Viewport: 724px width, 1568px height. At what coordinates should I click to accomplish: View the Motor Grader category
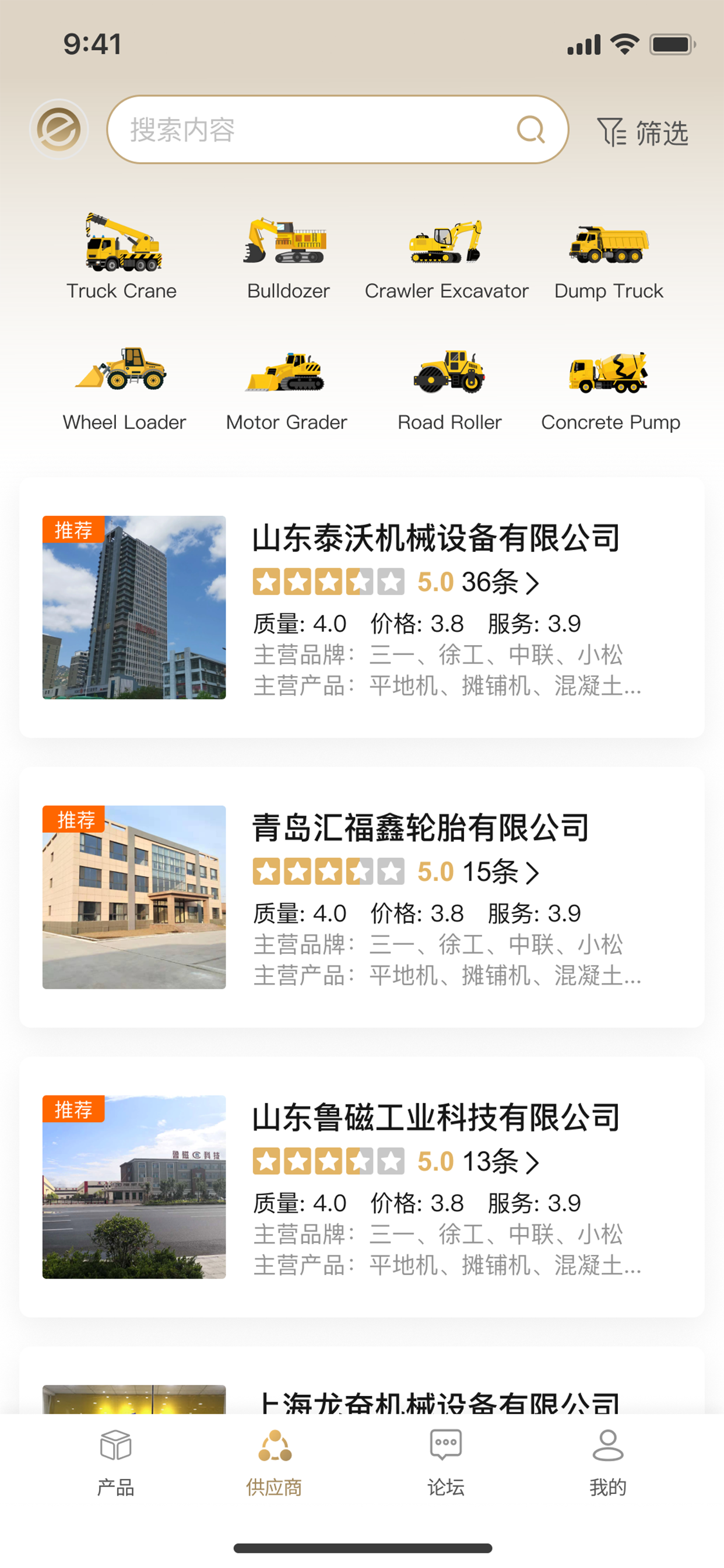287,388
